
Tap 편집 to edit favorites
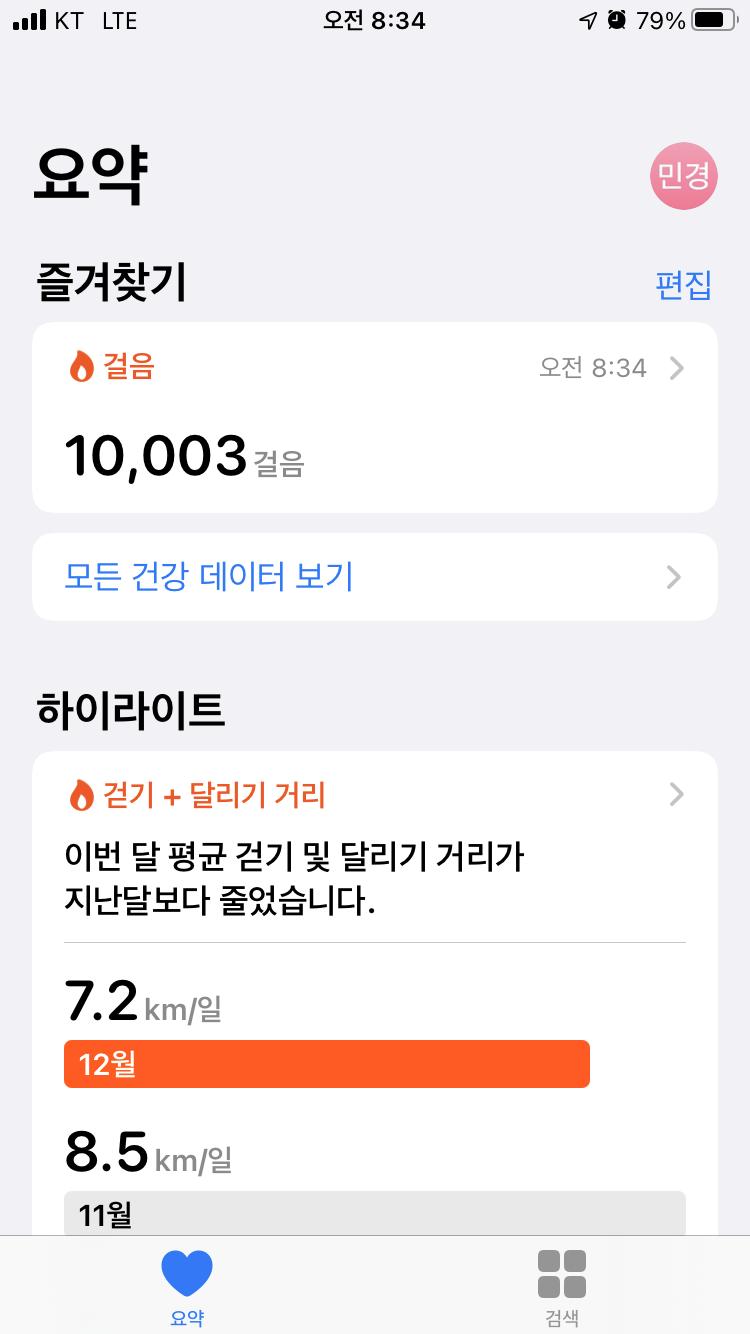tap(683, 285)
